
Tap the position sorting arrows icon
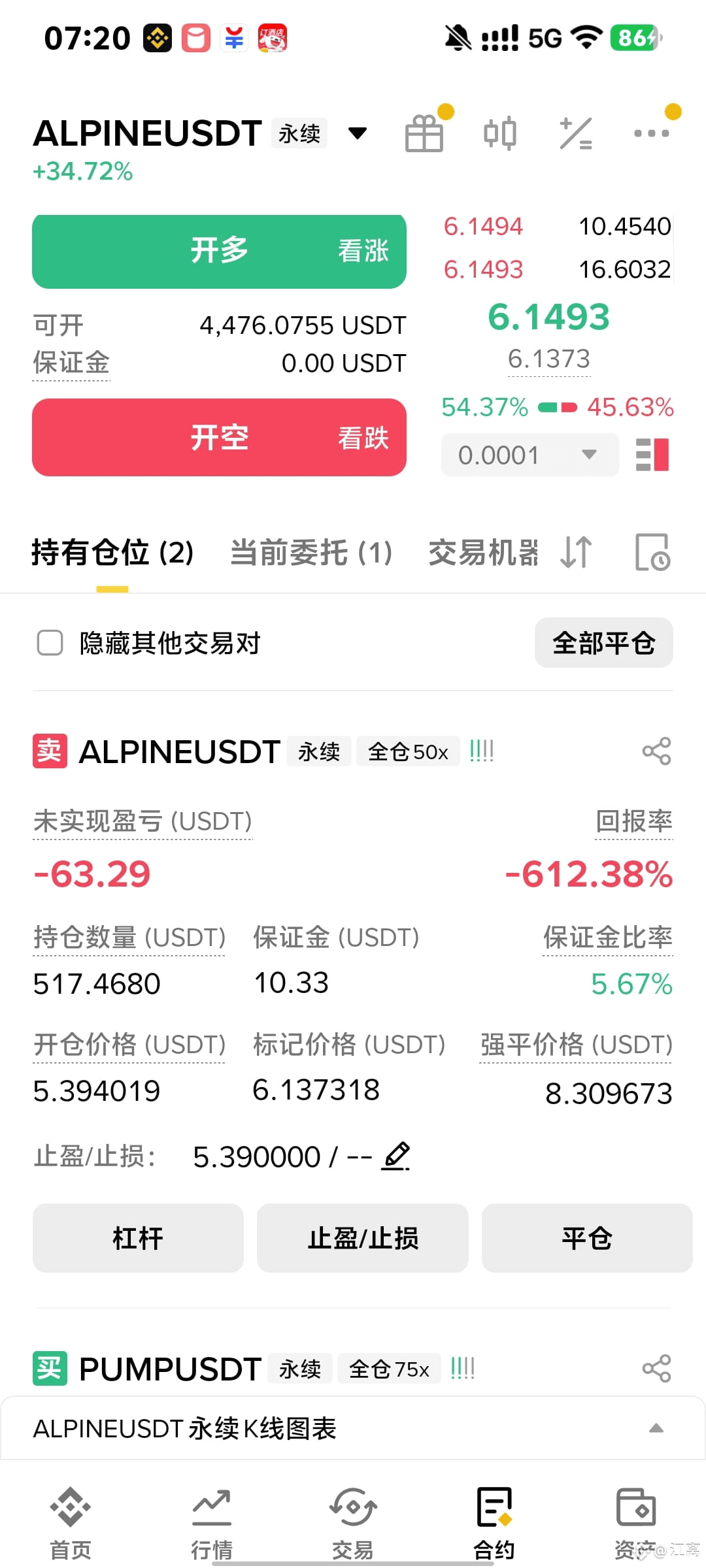click(575, 552)
